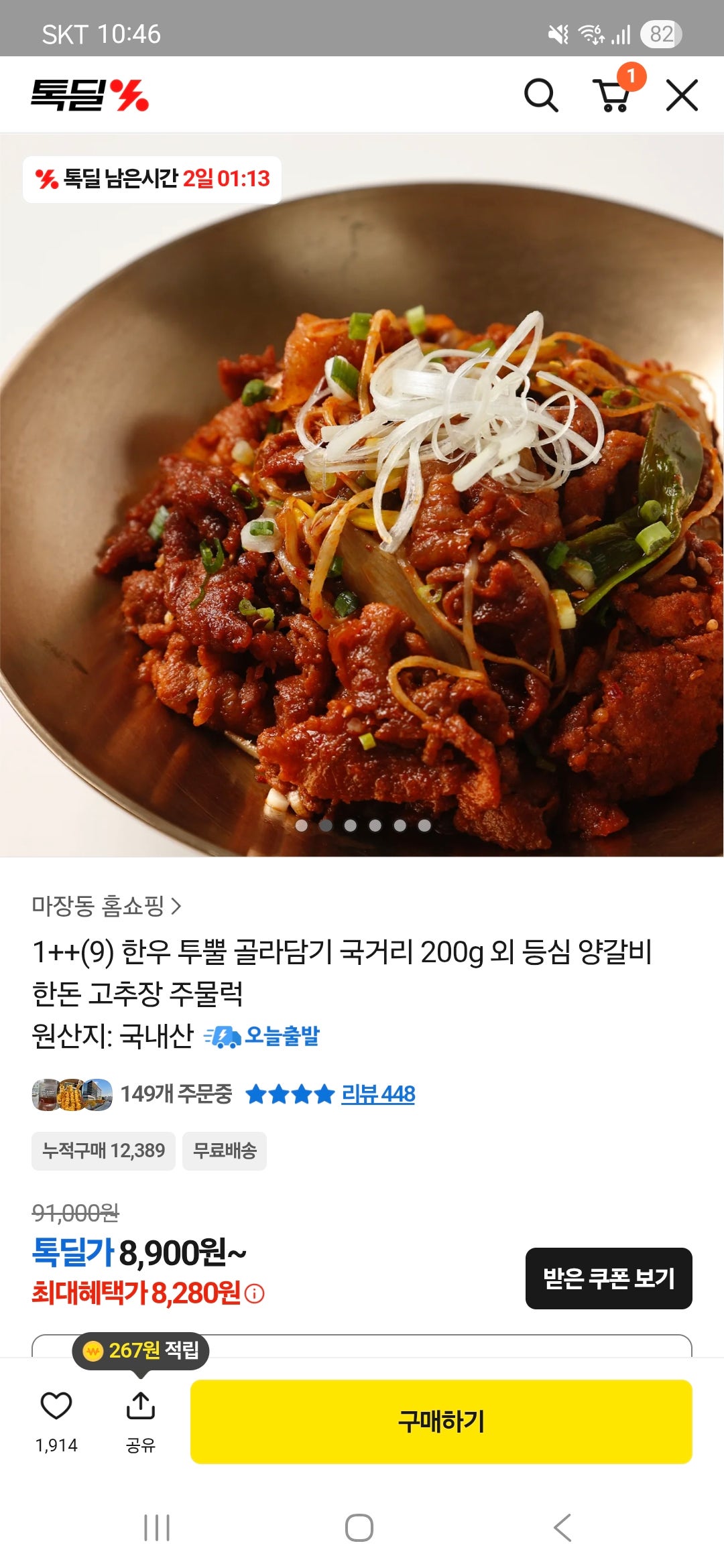Tap the X to close the product page

683,94
